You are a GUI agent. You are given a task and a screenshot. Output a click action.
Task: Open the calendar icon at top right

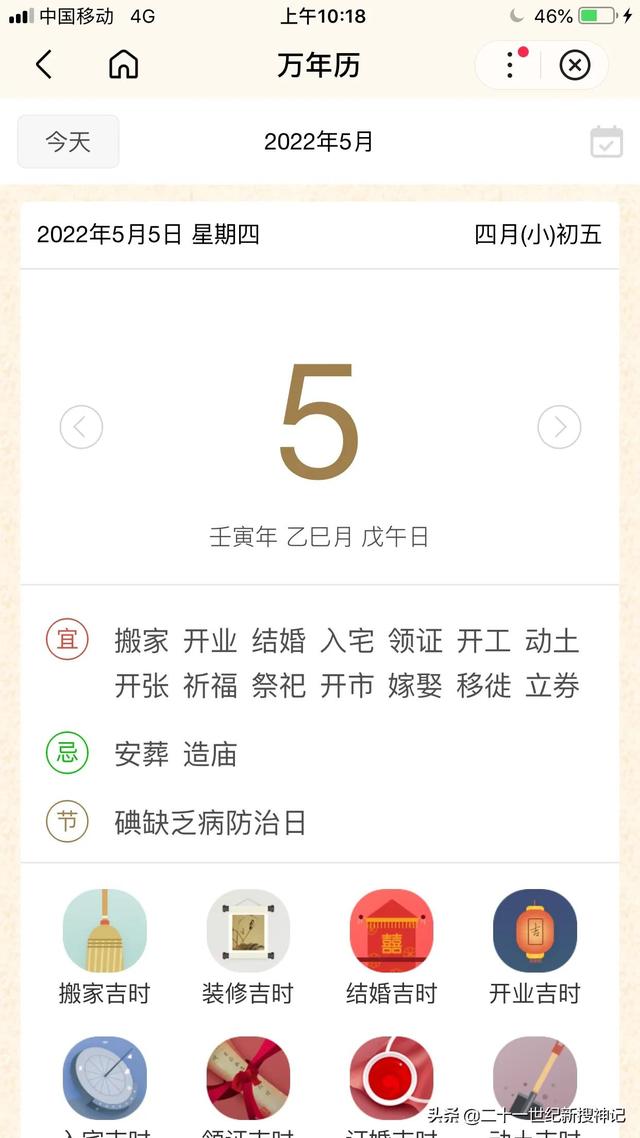tap(606, 142)
